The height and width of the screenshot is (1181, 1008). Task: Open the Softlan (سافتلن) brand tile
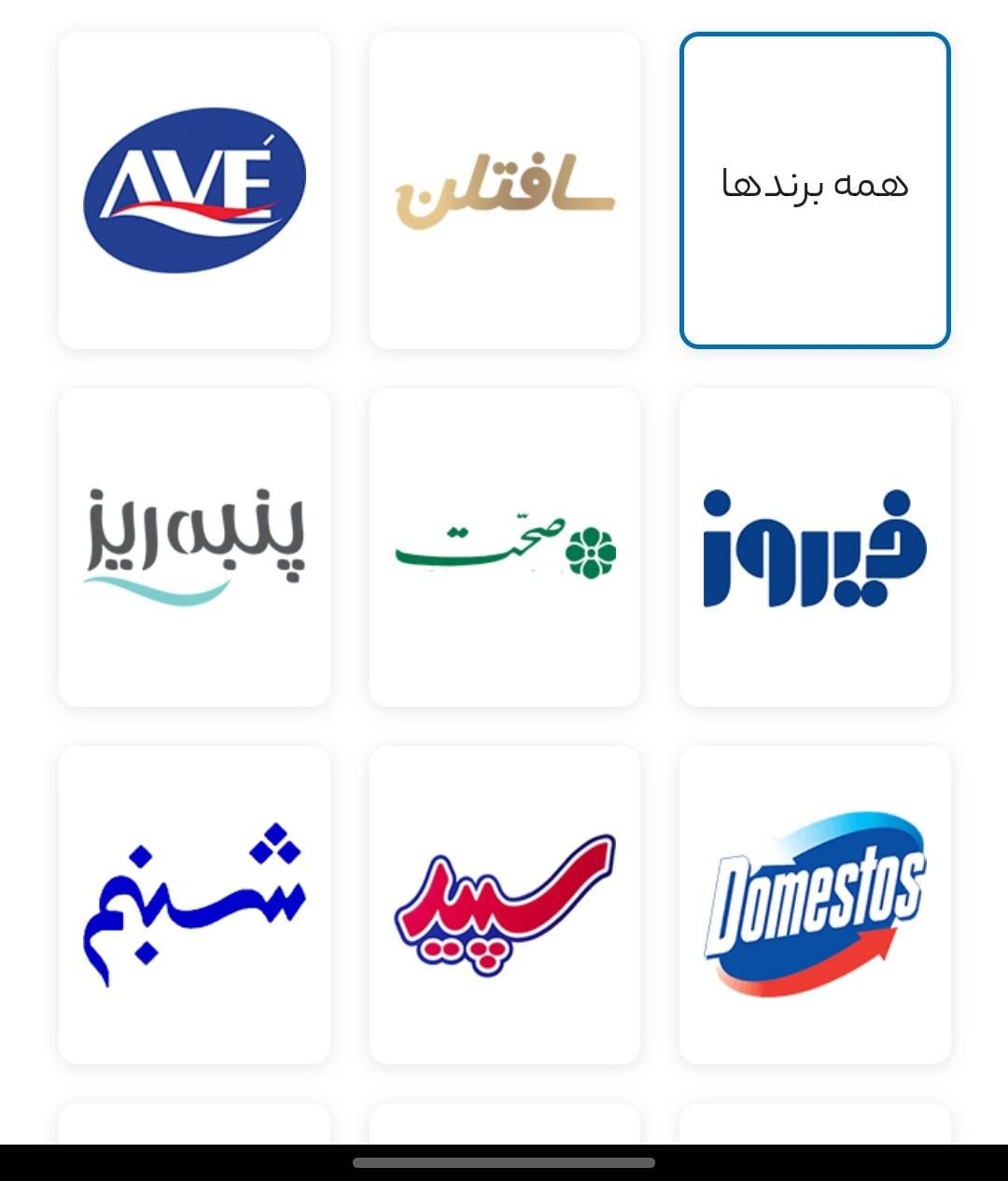(x=505, y=190)
